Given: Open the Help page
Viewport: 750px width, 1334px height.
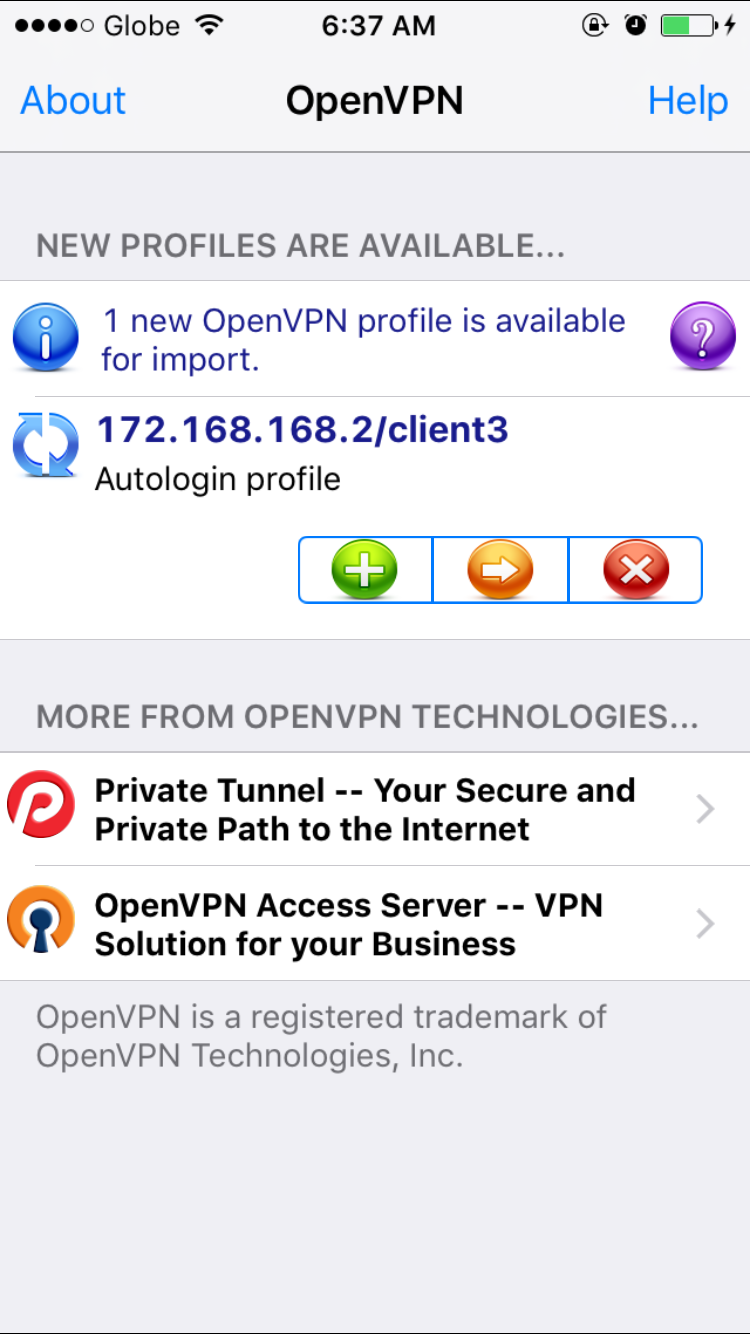Looking at the screenshot, I should point(688,101).
